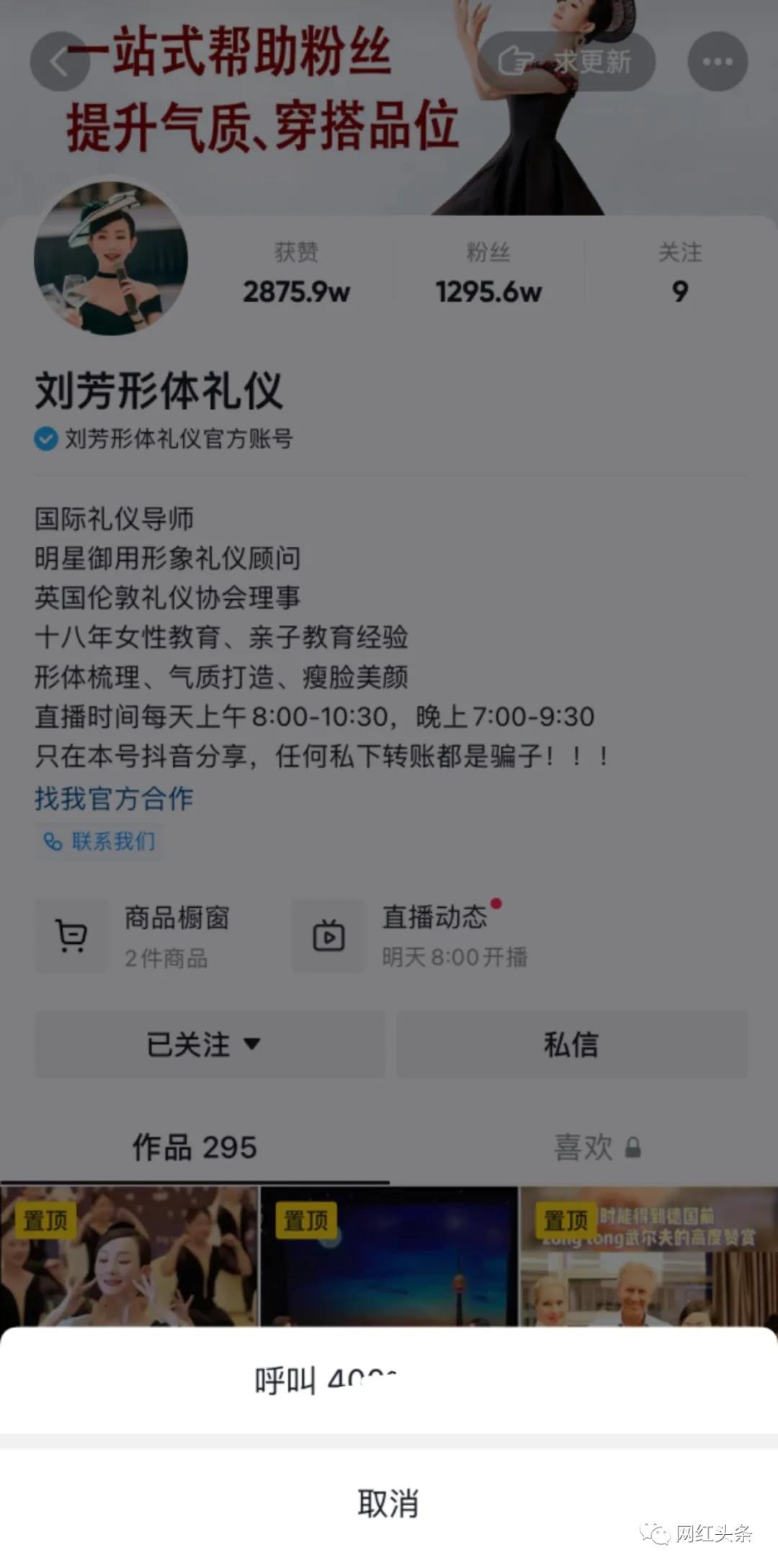Dismiss the call sheet with 取消
Screen dimensions: 778x1568
(x=388, y=1503)
